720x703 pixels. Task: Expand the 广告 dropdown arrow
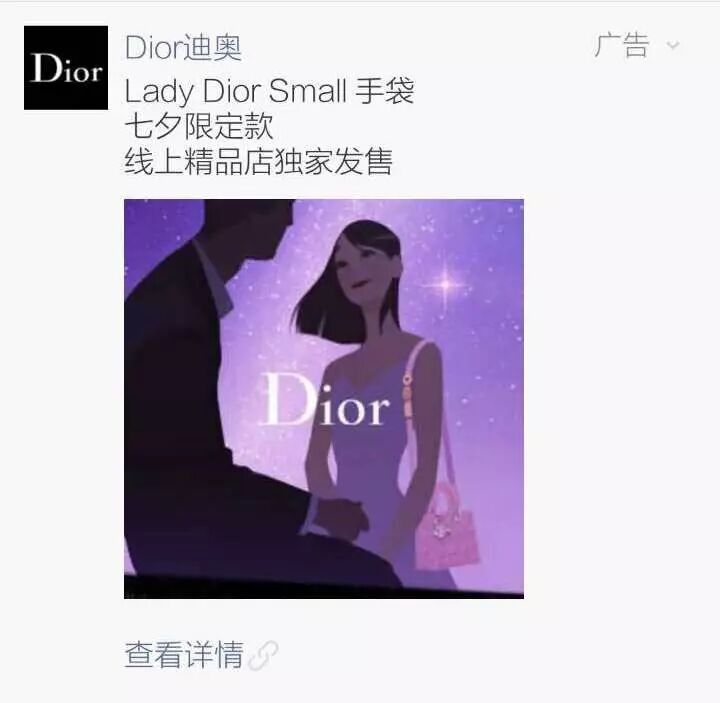[673, 46]
